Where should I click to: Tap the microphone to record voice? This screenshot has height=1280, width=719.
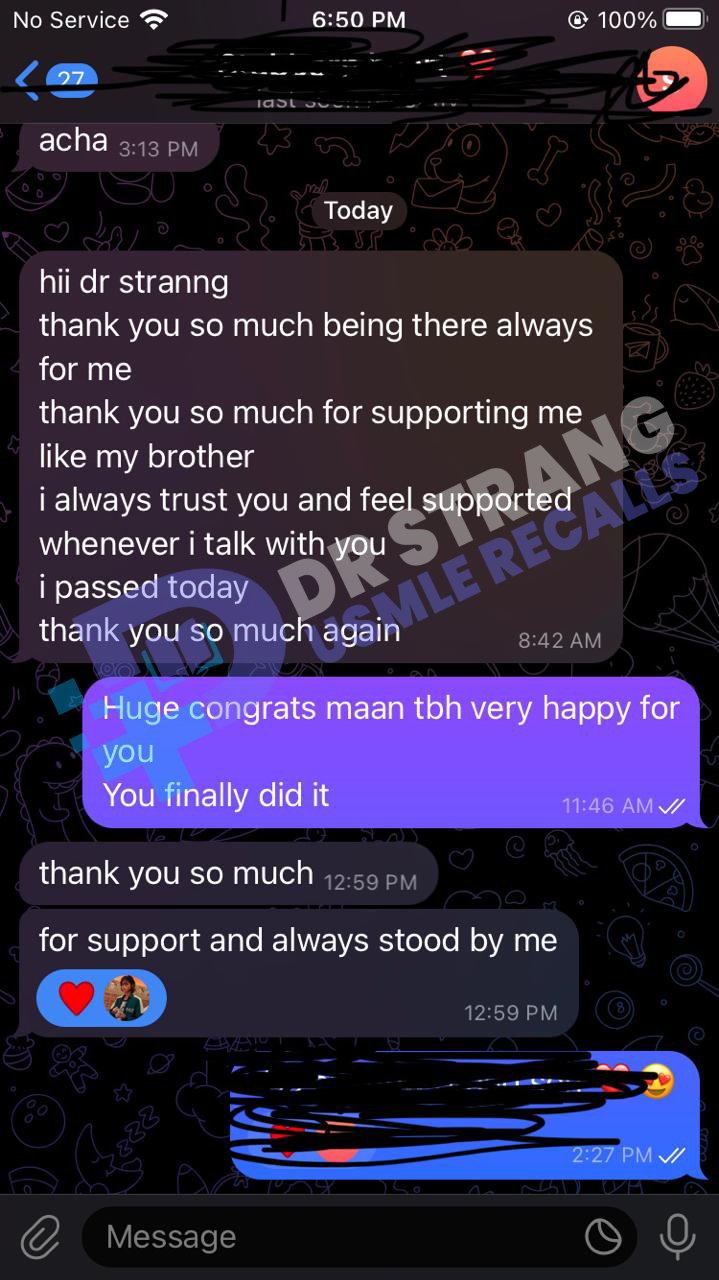point(677,1237)
